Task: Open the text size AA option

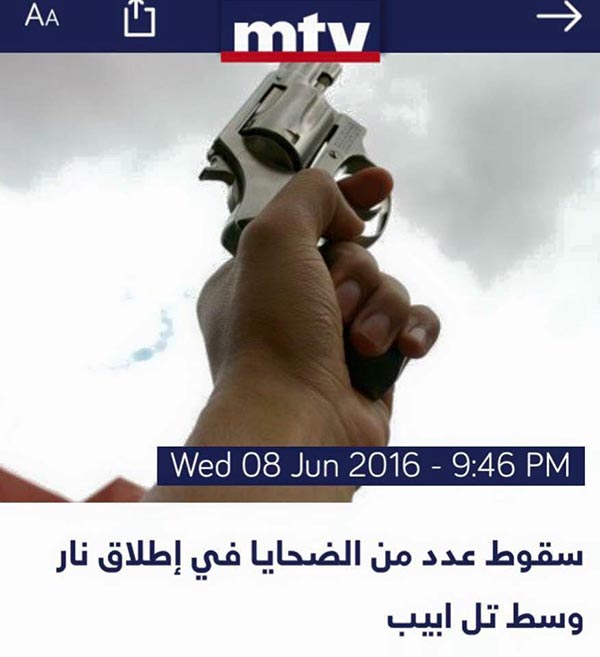Action: [x=41, y=17]
